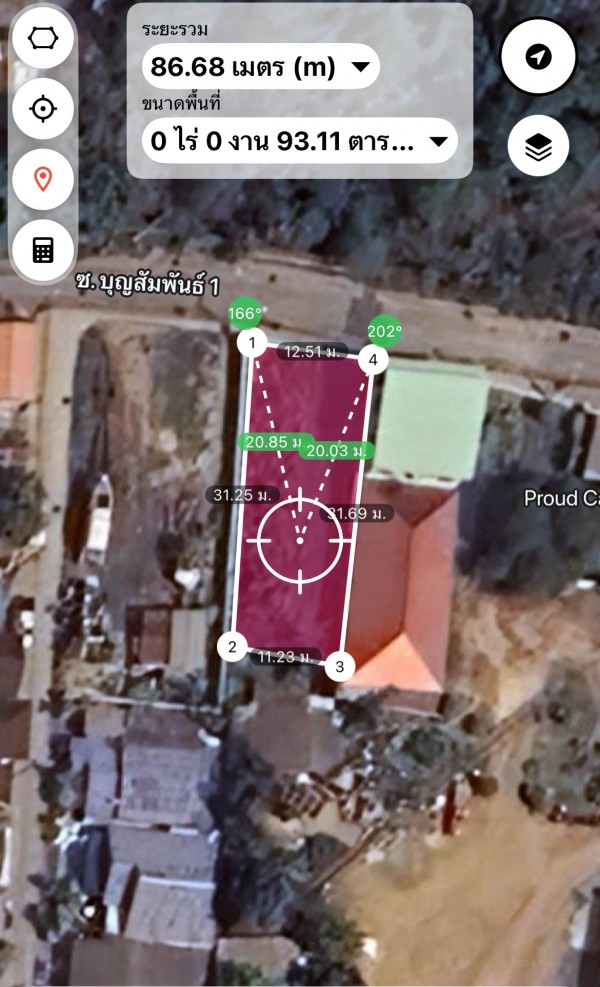
Task: Open the calculator tool
Action: pyautogui.click(x=43, y=250)
